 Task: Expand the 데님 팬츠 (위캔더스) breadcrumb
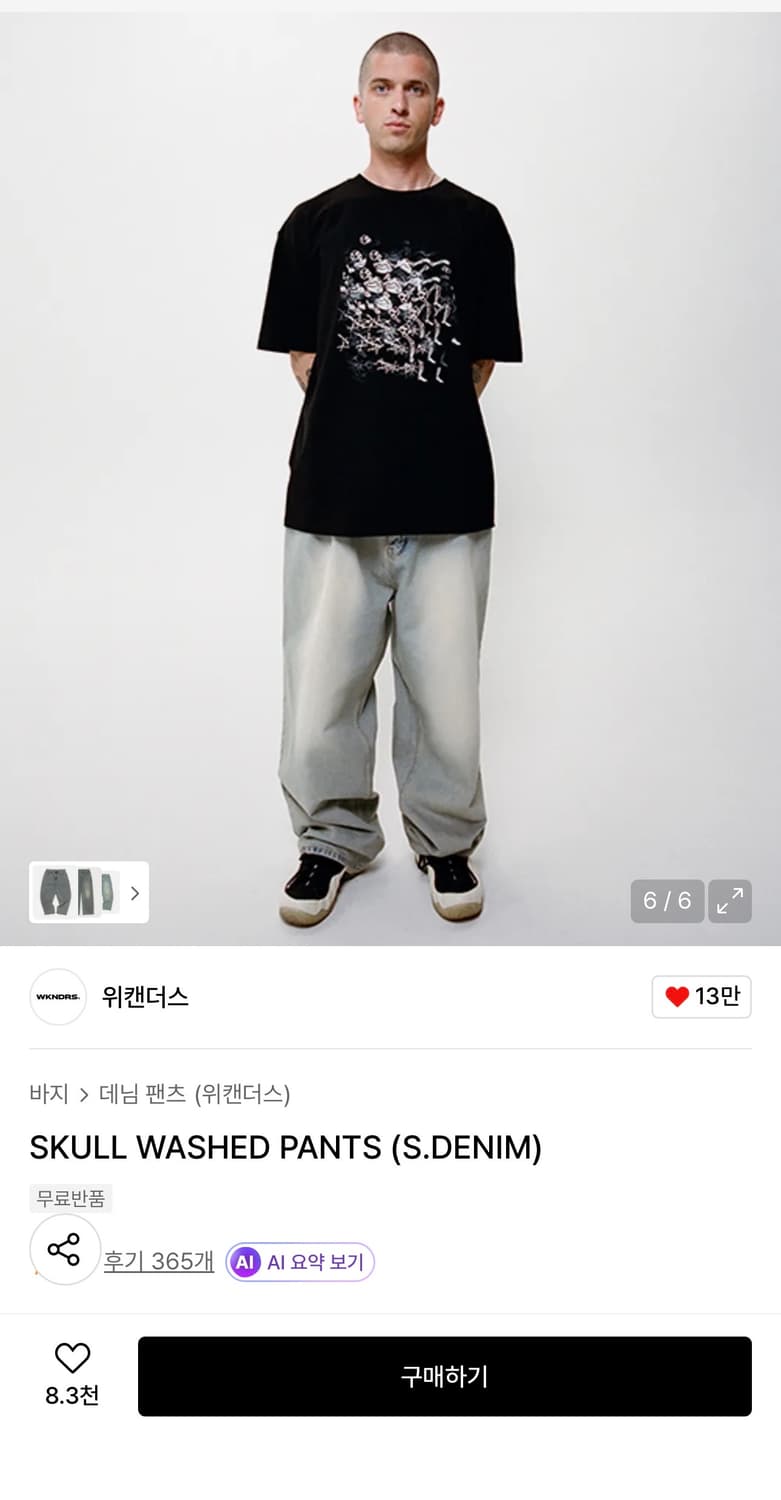coord(197,1095)
